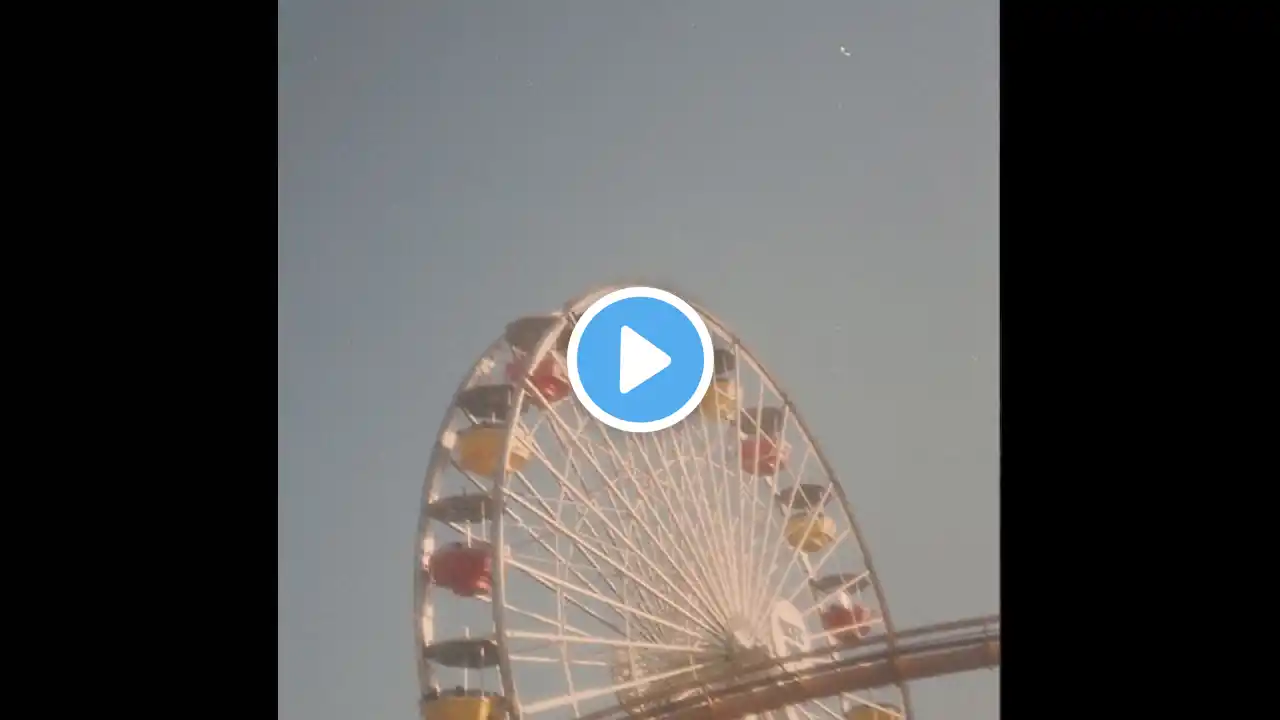Image resolution: width=1280 pixels, height=720 pixels.
Task: Play the Ferris wheel video
Action: click(640, 359)
